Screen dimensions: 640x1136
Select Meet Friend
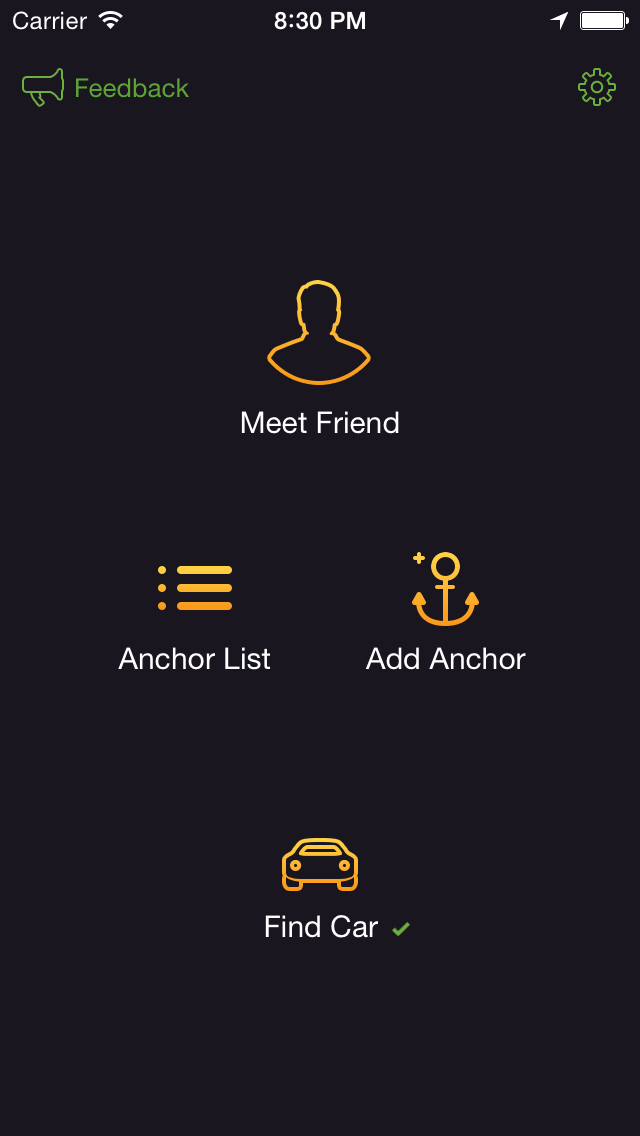point(319,360)
